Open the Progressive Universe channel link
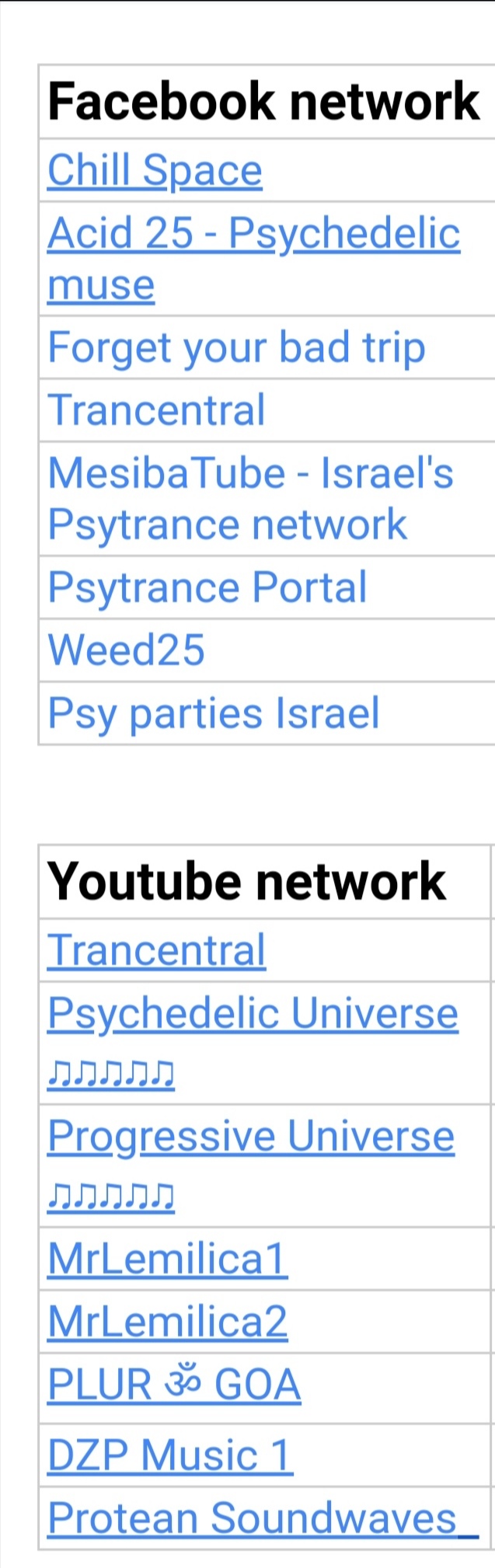 click(x=251, y=1136)
